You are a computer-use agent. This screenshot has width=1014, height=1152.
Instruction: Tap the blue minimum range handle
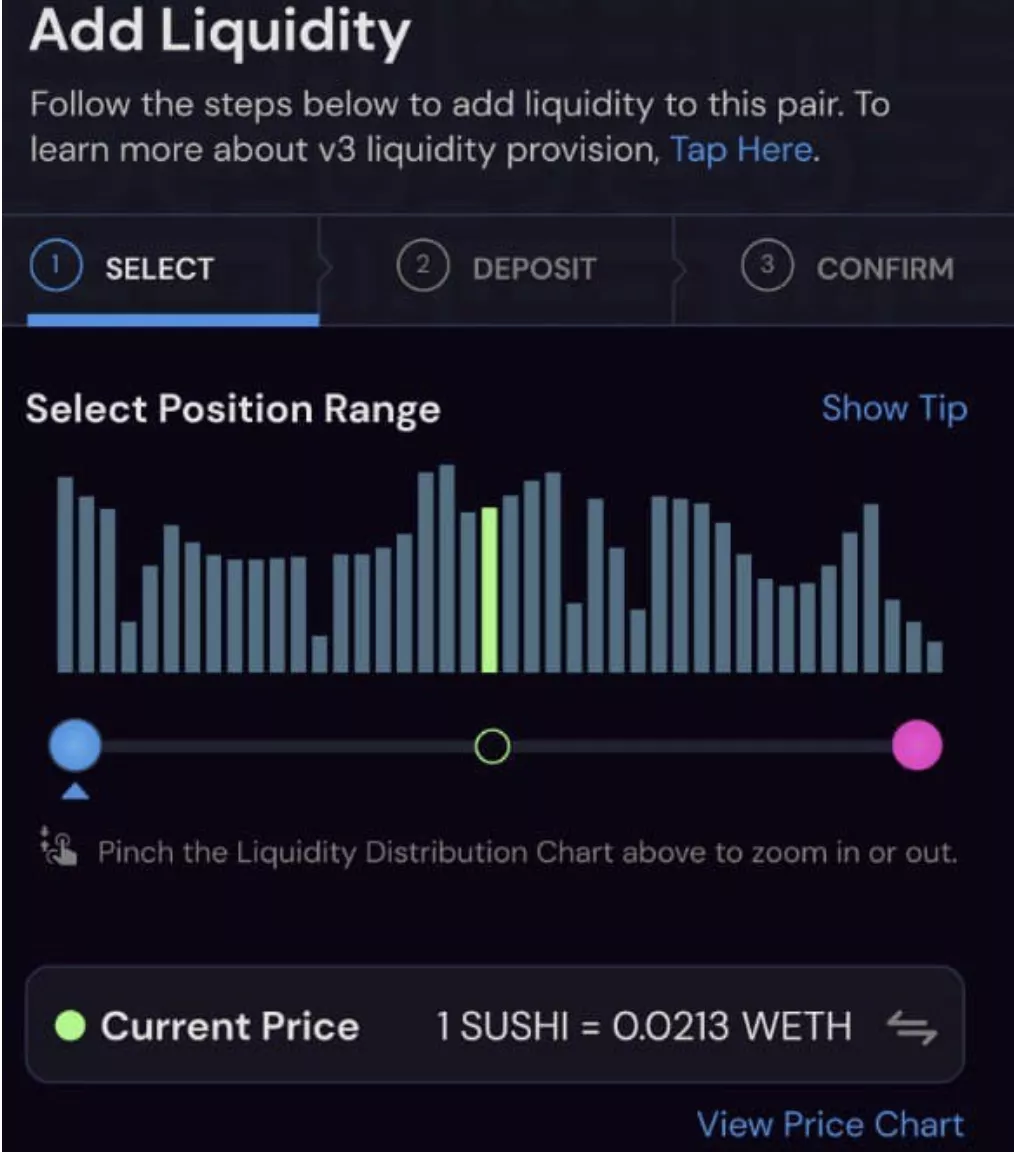(x=76, y=745)
